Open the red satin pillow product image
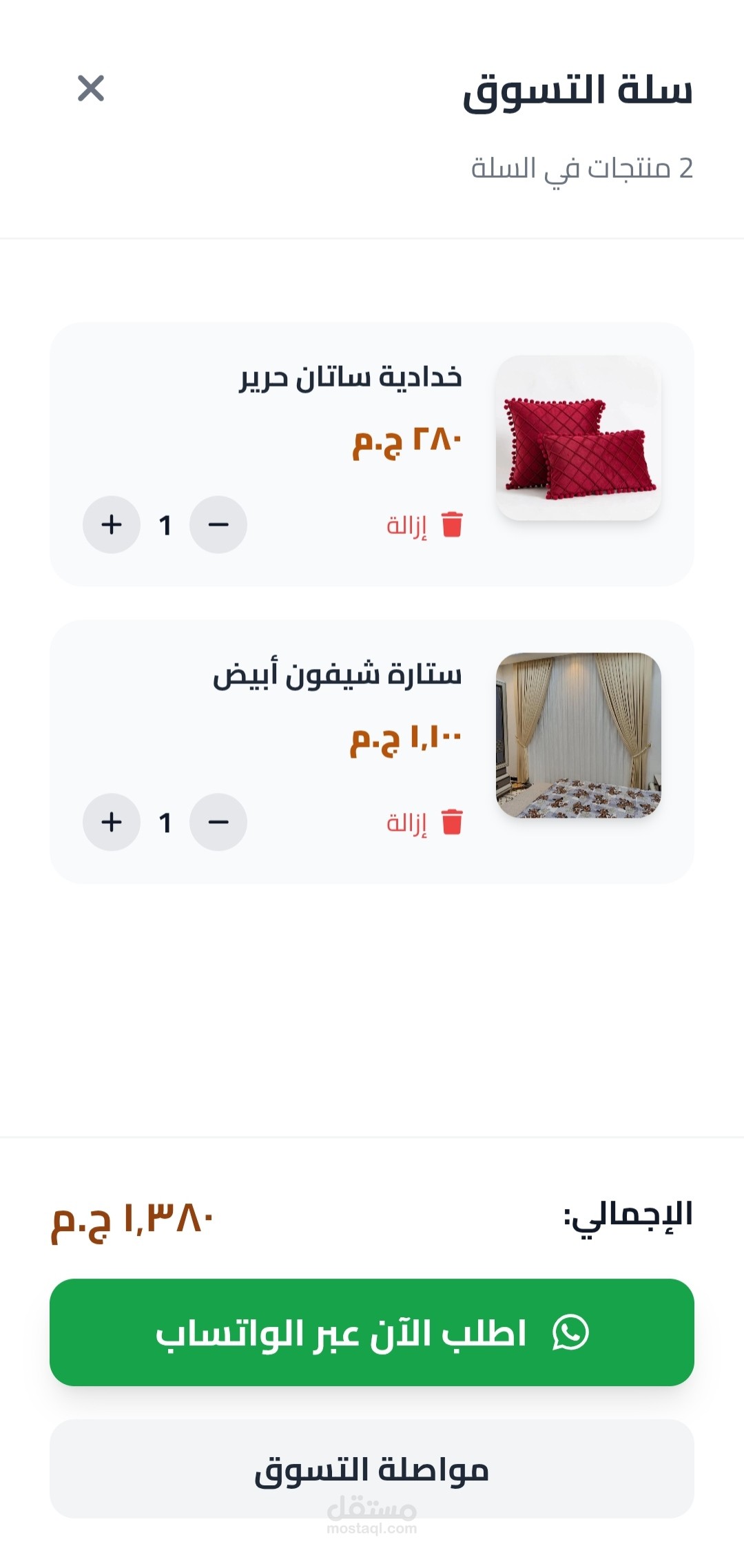744x1568 pixels. tap(579, 438)
